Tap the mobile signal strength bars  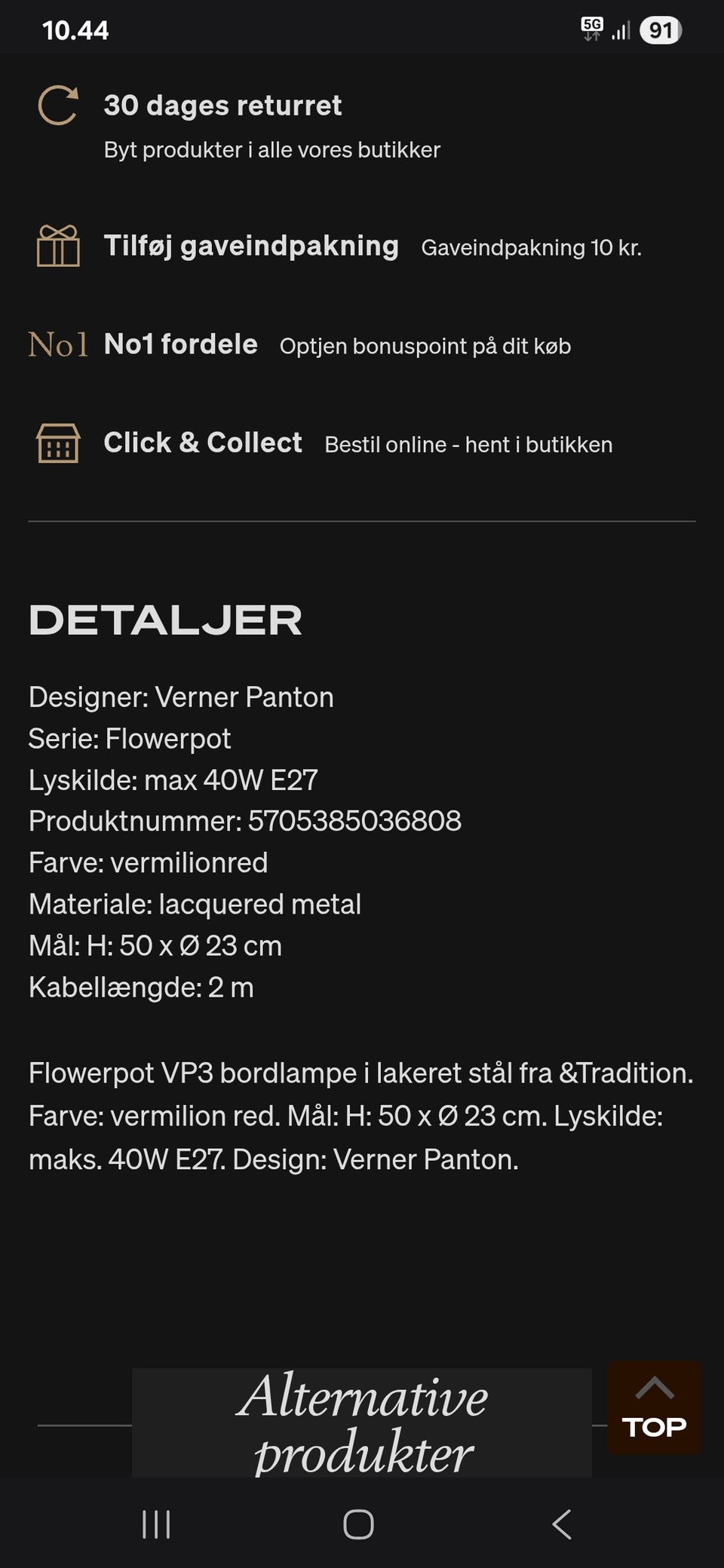pos(621,32)
